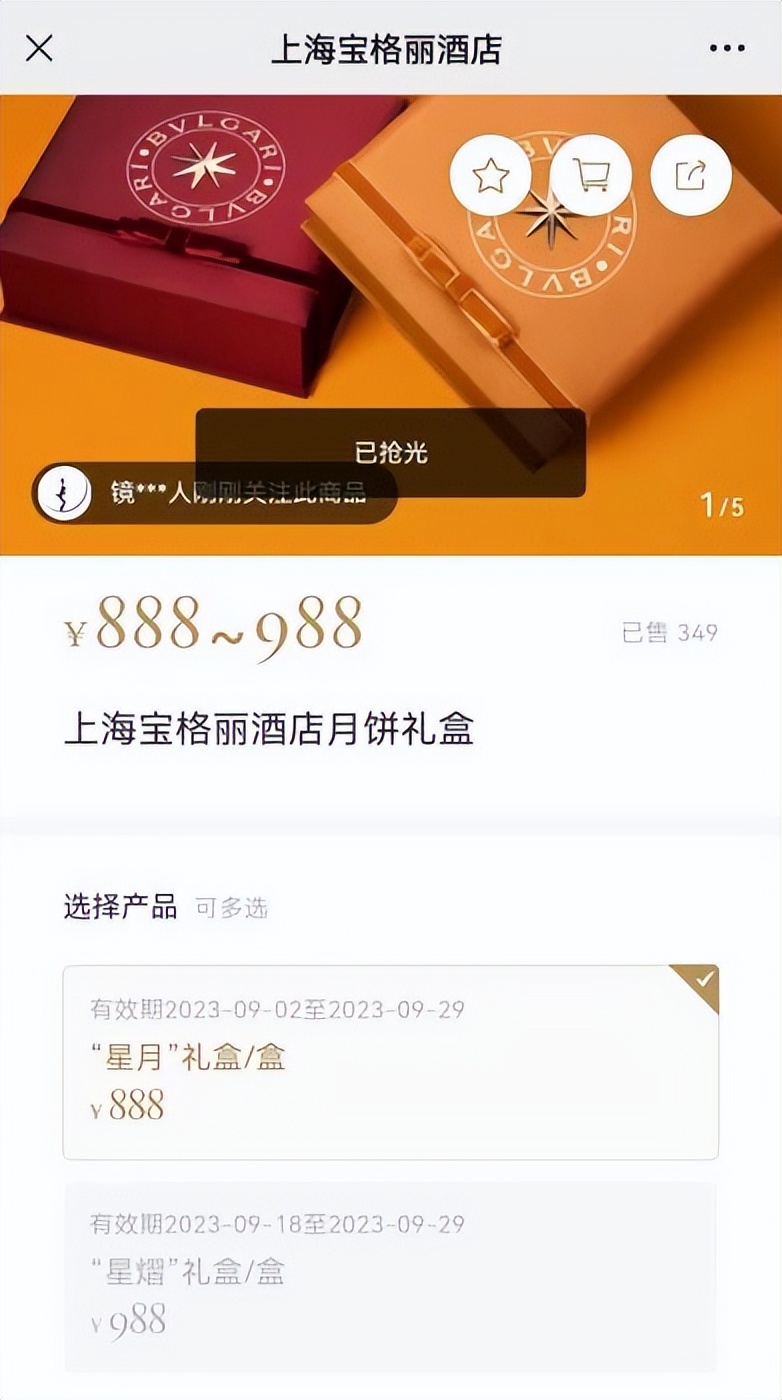Add this product to favorites with the star
Image resolution: width=782 pixels, height=1400 pixels.
point(490,176)
